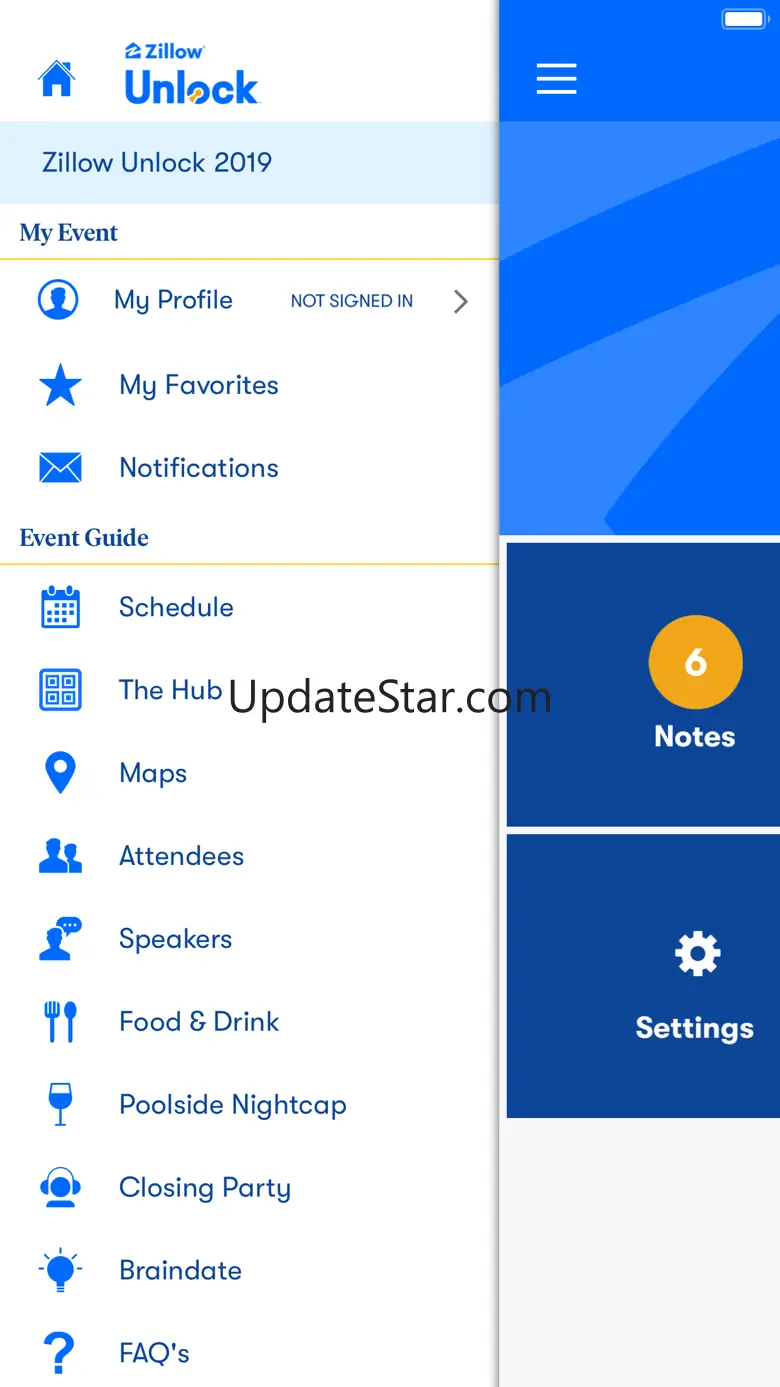The image size is (780, 1387).
Task: Open the FAQ's section
Action: (249, 1353)
